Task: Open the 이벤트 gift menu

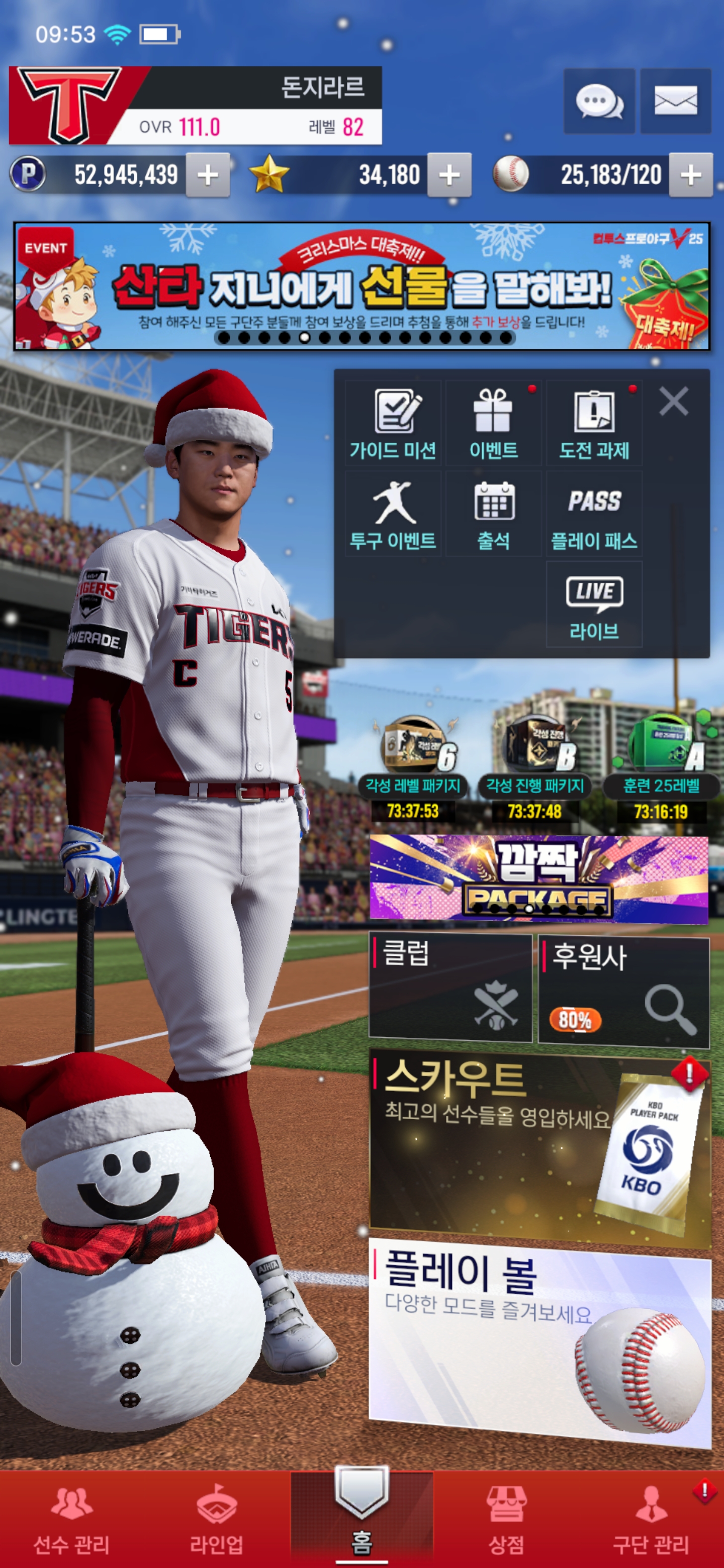Action: point(493,423)
